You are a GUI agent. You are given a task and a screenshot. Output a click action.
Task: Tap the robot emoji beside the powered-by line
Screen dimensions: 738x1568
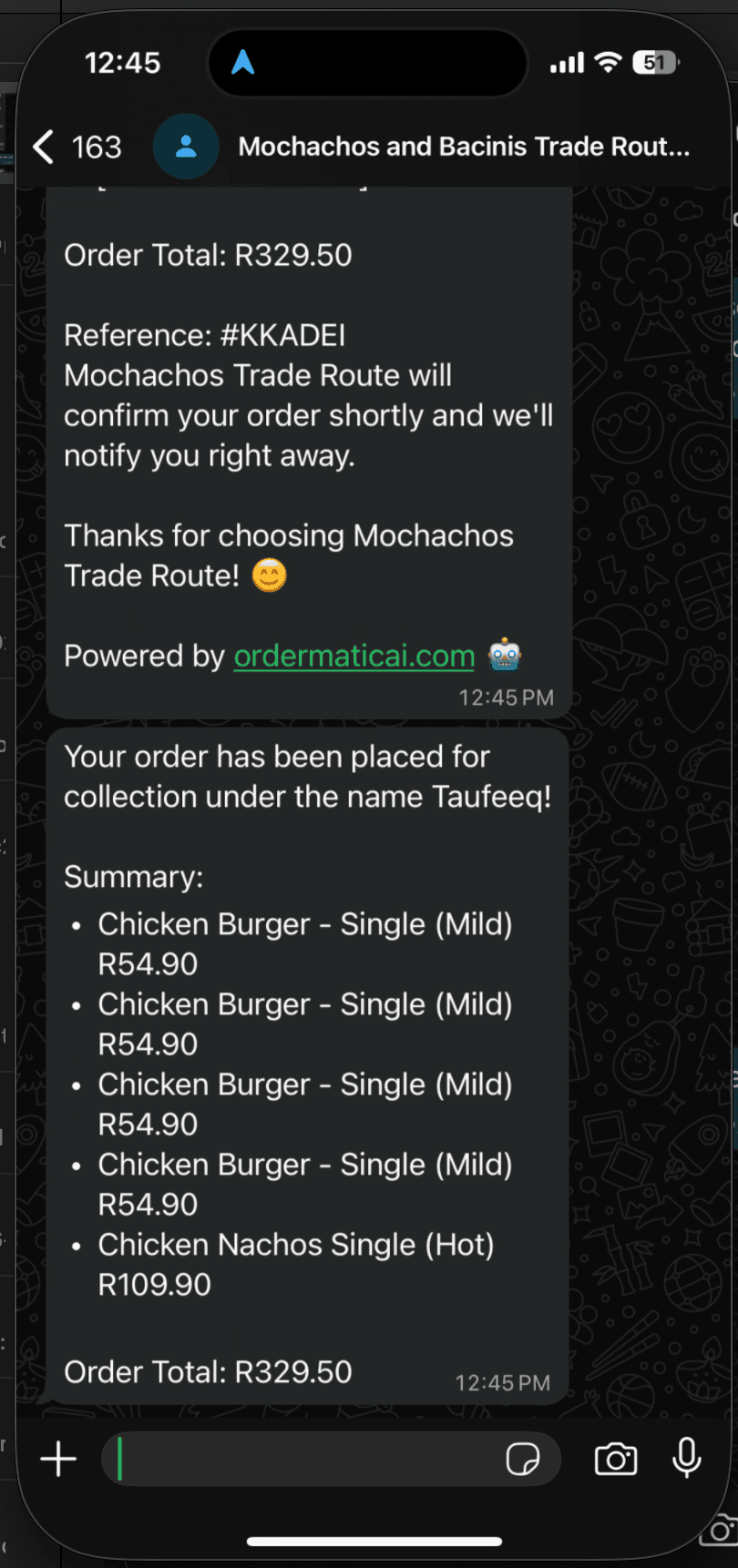point(504,655)
